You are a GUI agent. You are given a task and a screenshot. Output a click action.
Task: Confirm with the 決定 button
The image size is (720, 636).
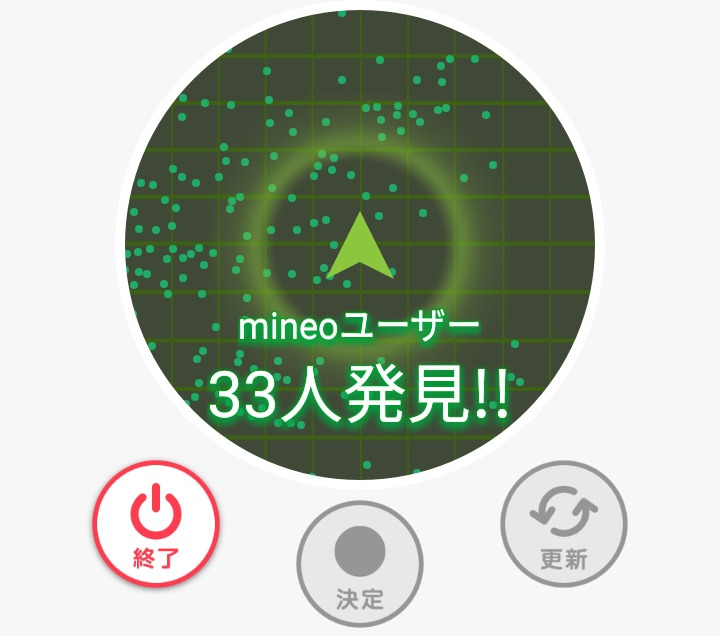tap(360, 563)
